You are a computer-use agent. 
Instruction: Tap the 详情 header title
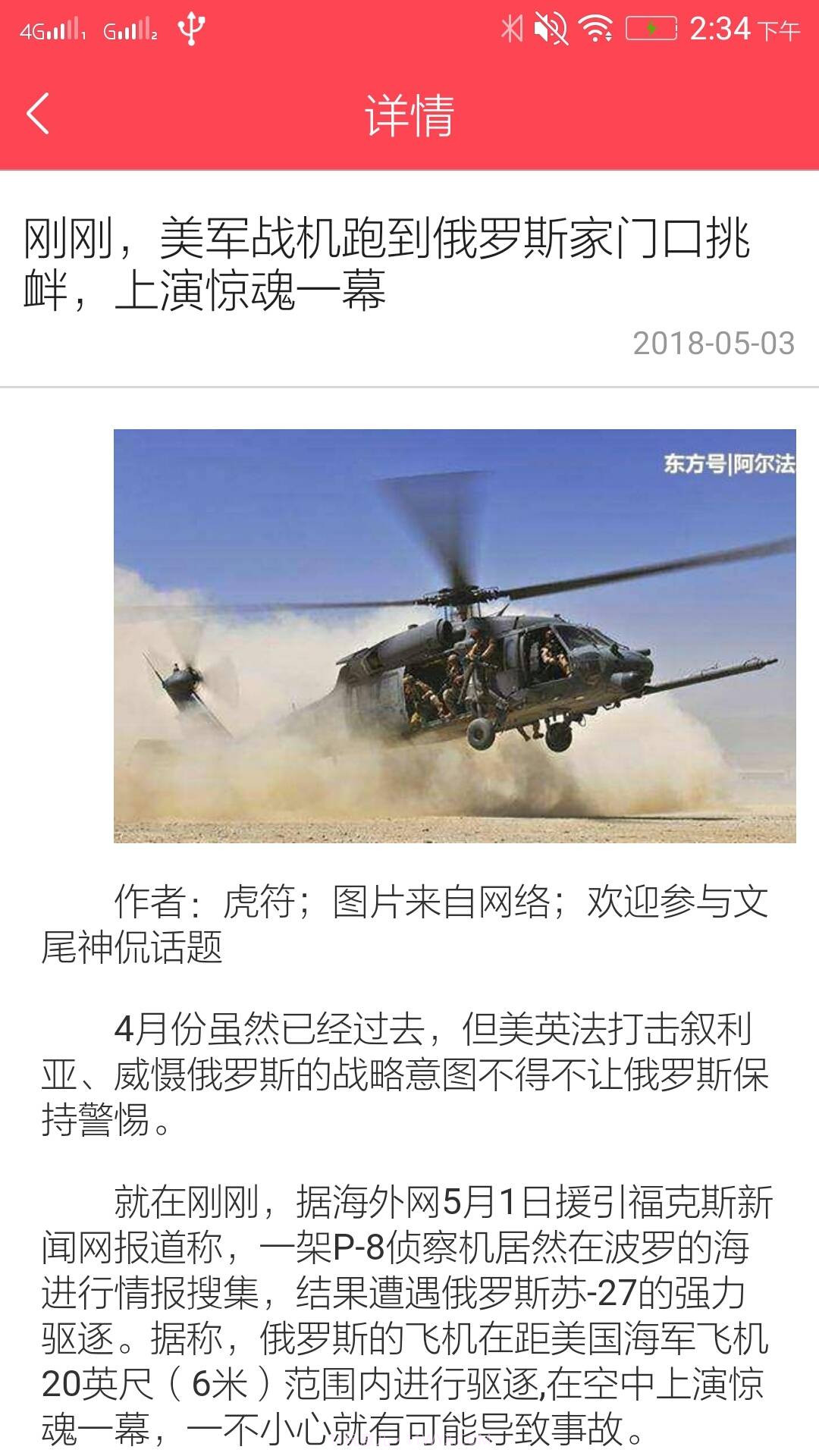[409, 114]
